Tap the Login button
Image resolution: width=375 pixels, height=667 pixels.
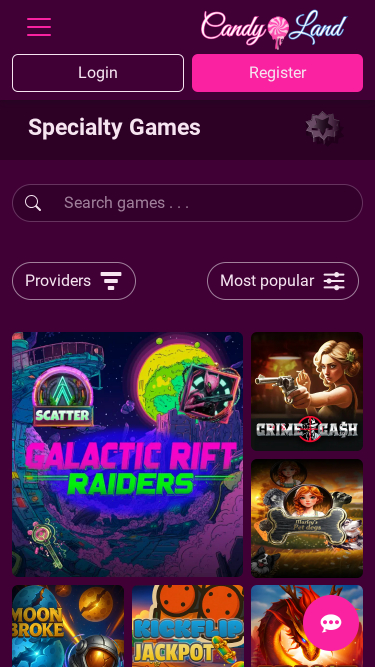click(98, 73)
